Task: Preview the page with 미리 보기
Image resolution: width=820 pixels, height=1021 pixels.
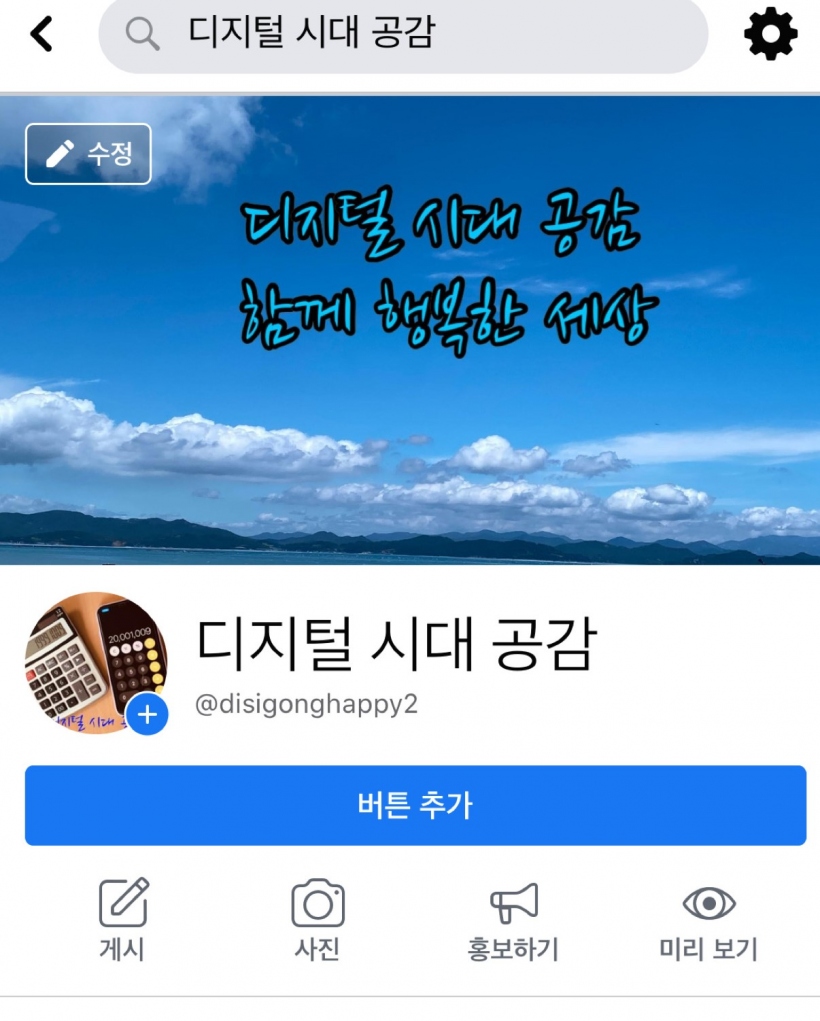Action: [x=708, y=920]
